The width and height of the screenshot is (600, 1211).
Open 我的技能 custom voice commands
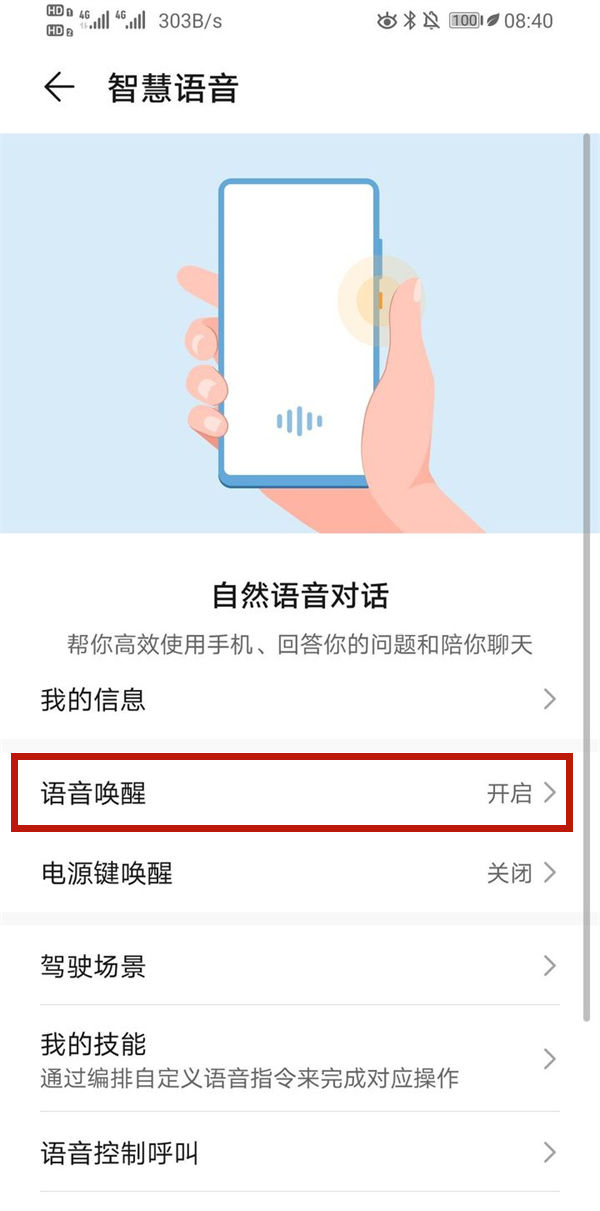(x=300, y=1059)
